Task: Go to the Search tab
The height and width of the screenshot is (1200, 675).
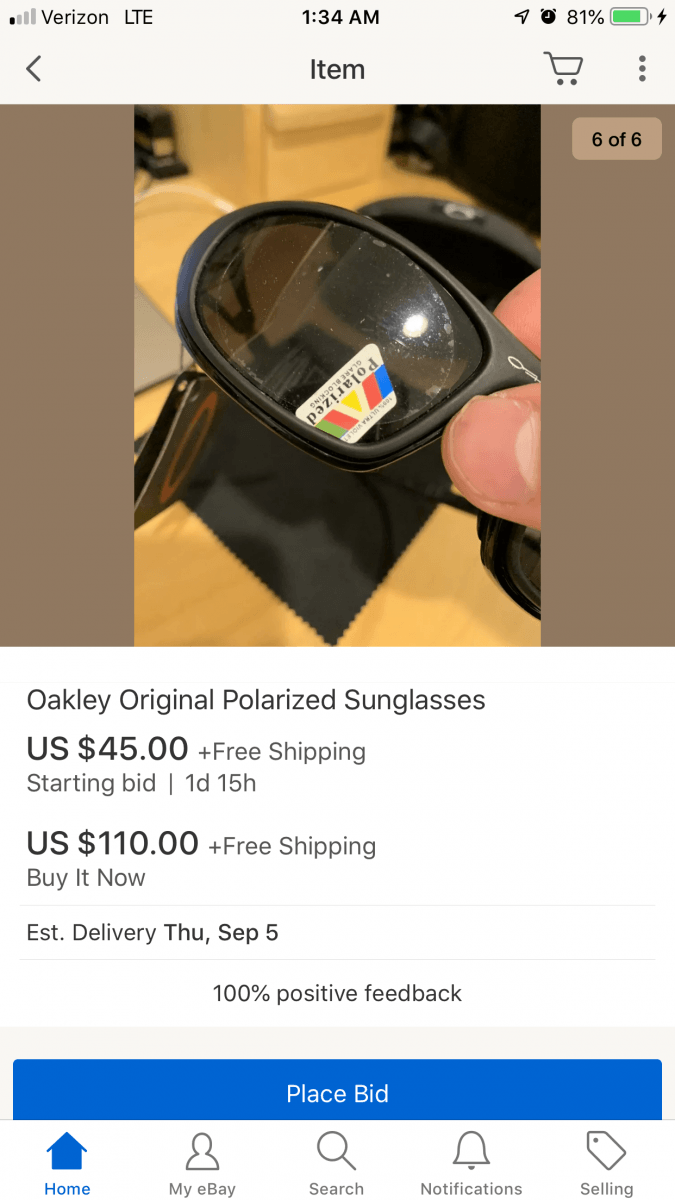Action: [x=336, y=1164]
